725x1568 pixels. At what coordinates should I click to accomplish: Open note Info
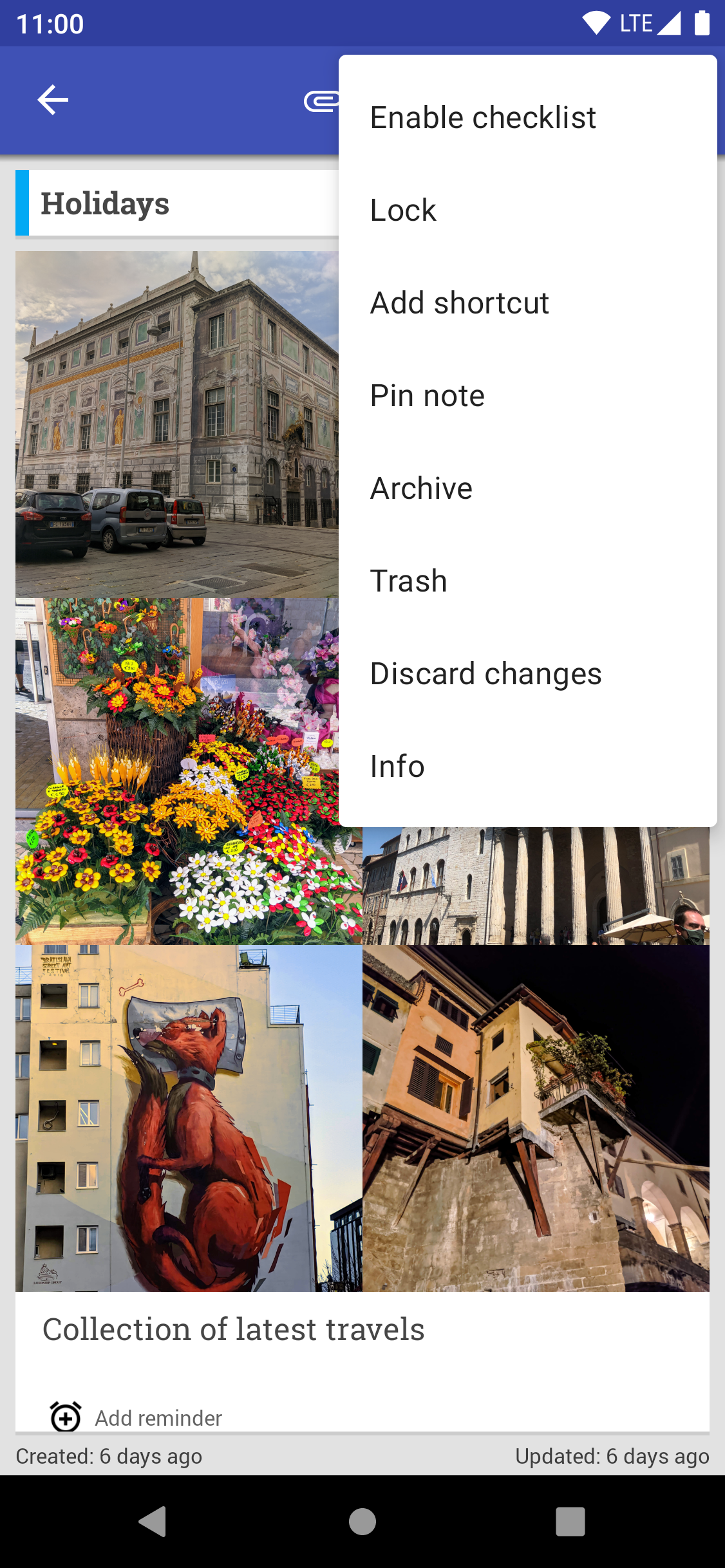coord(398,767)
